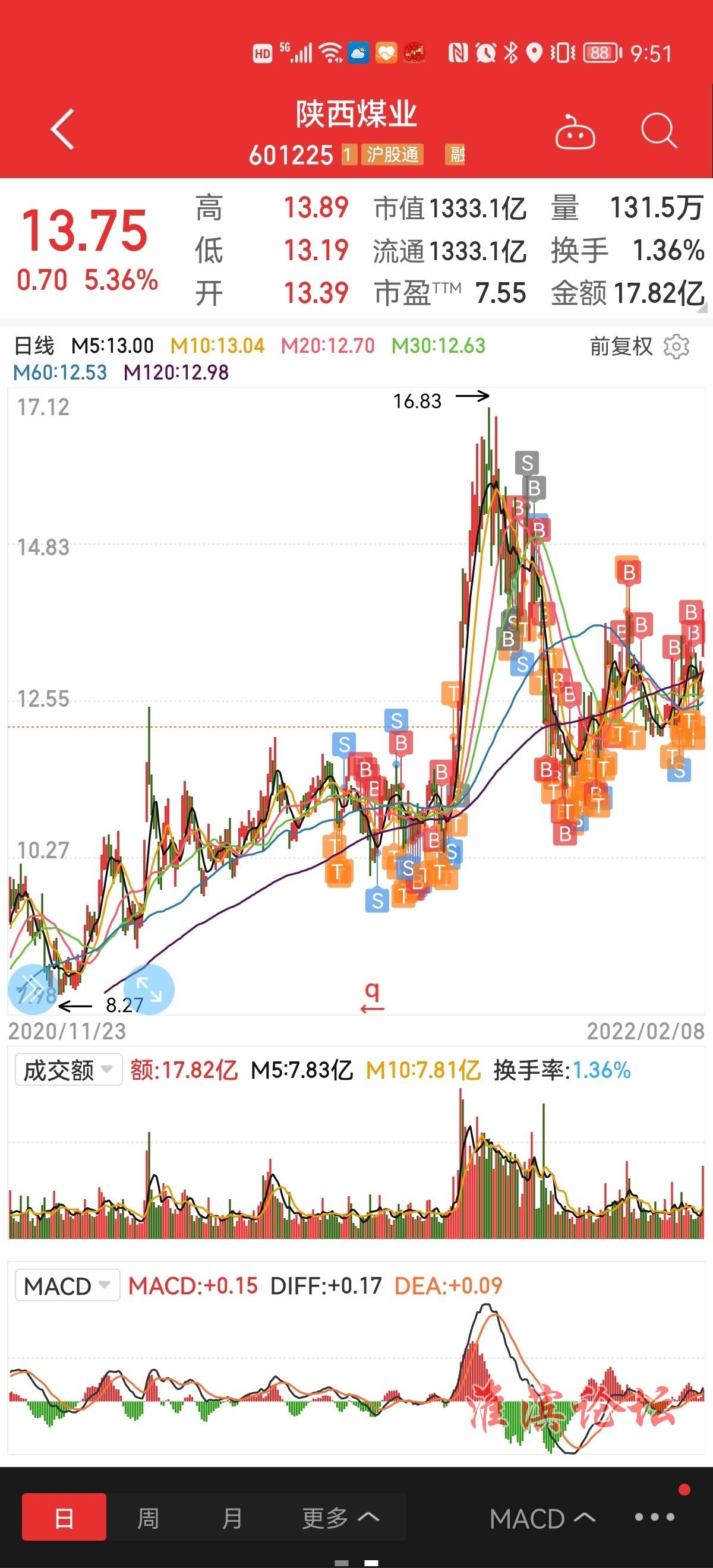This screenshot has width=713, height=1568.
Task: Open chart settings gear icon
Action: click(677, 347)
